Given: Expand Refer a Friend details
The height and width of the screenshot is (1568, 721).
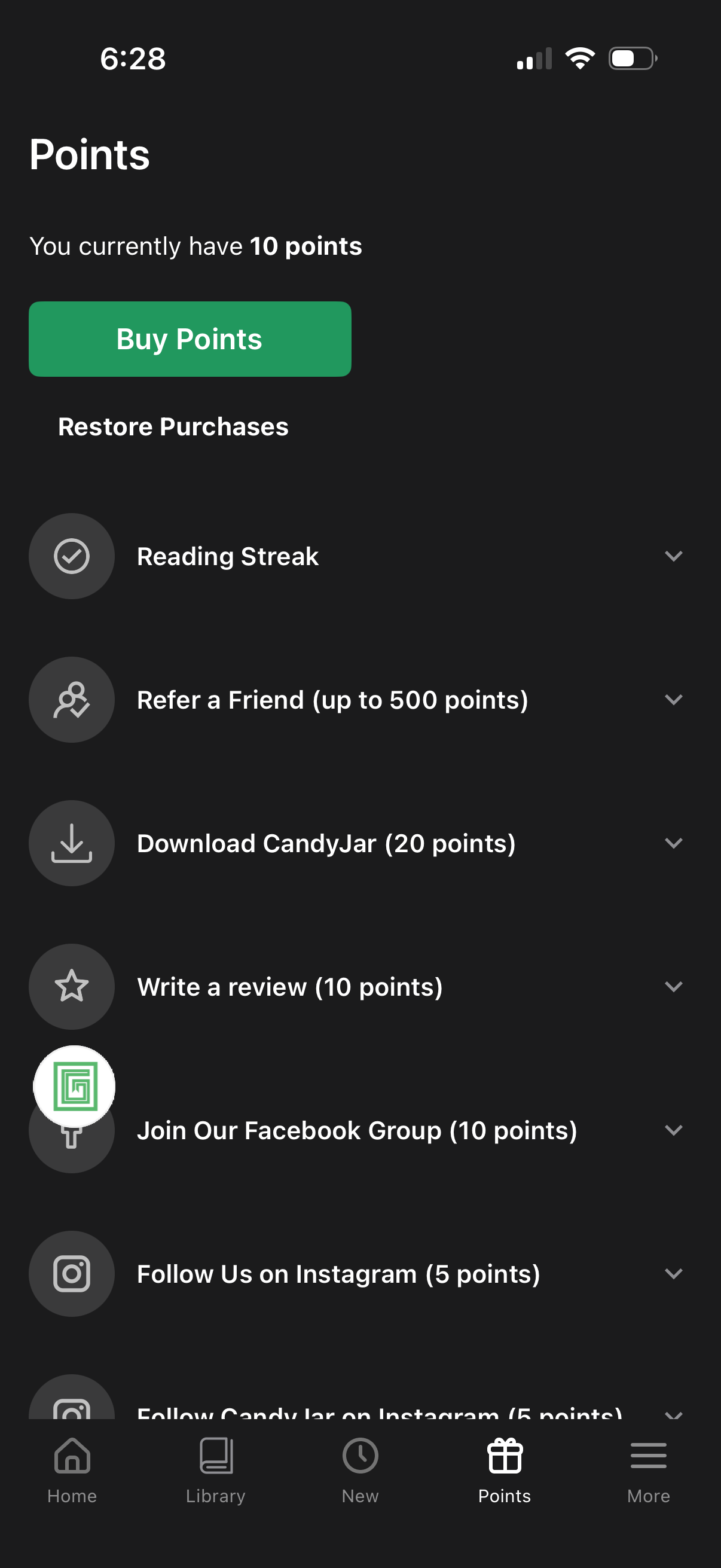Looking at the screenshot, I should click(x=674, y=700).
